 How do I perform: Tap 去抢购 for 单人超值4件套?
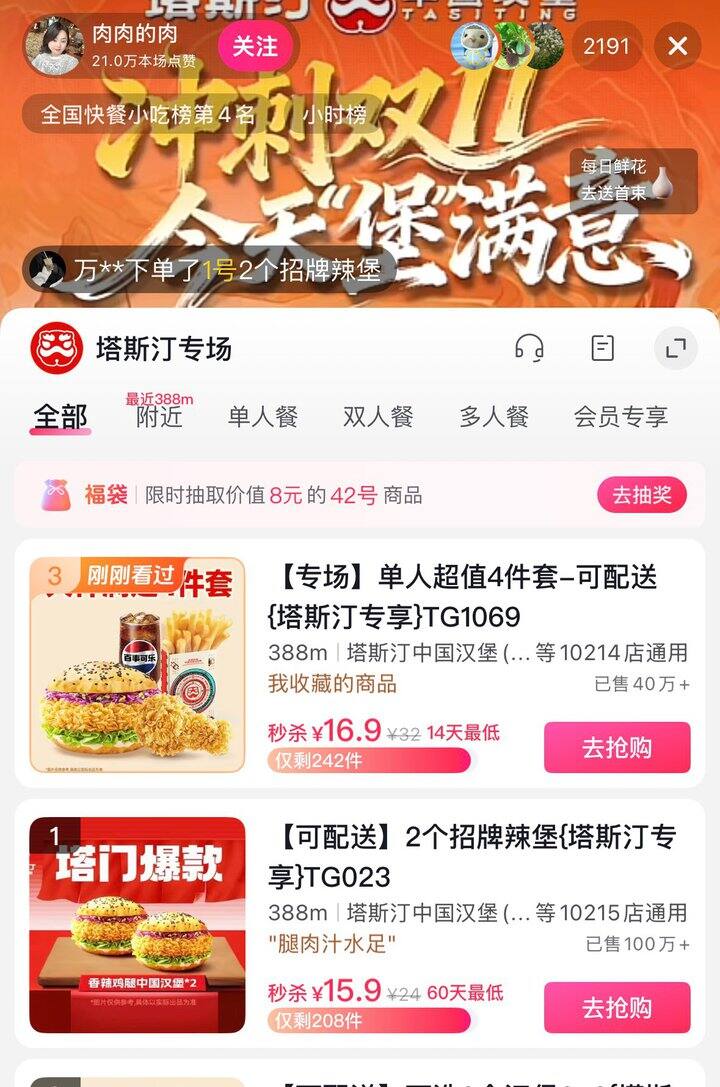(617, 748)
